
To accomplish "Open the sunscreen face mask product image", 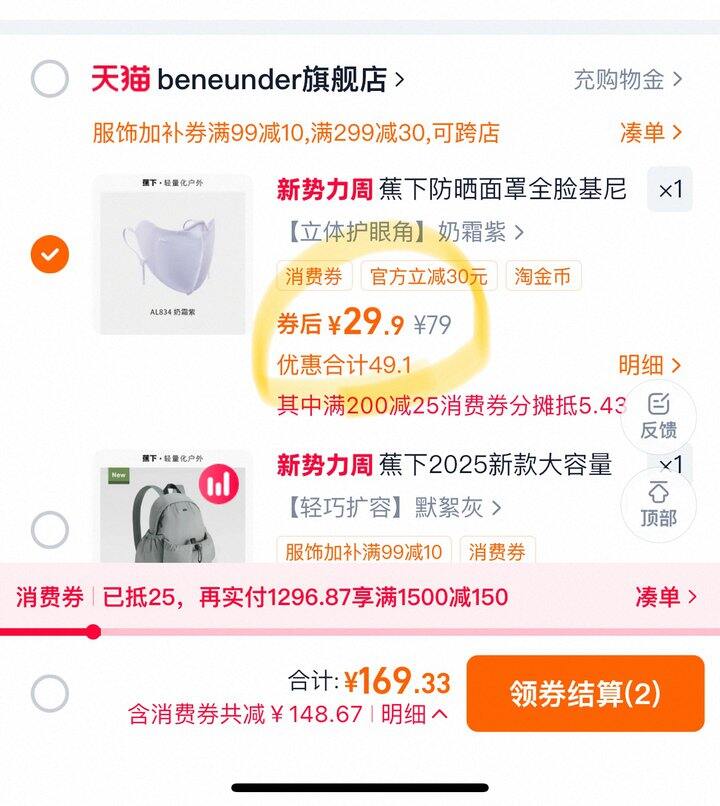I will [x=172, y=254].
